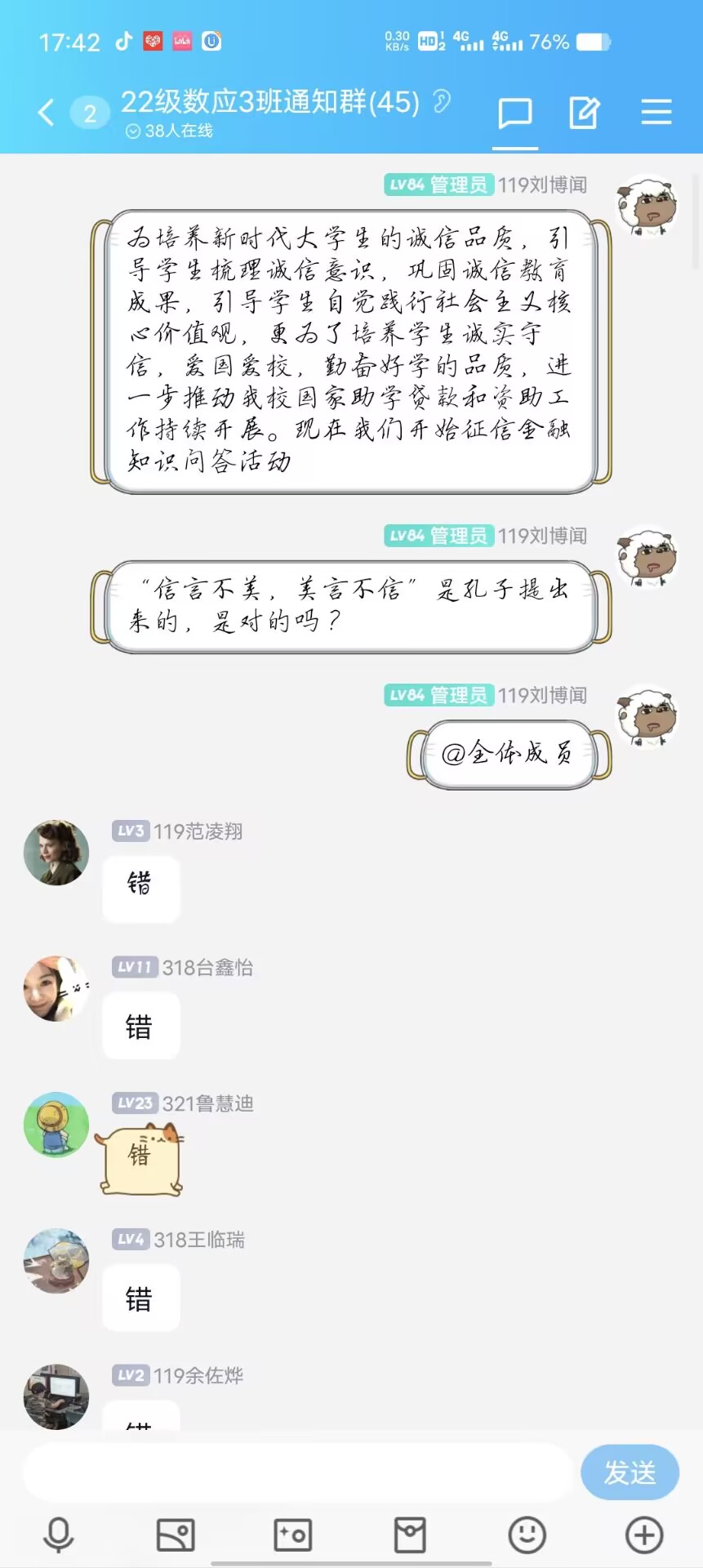
Task: Open 321鲁慧迪's profile avatar
Action: 56,1125
